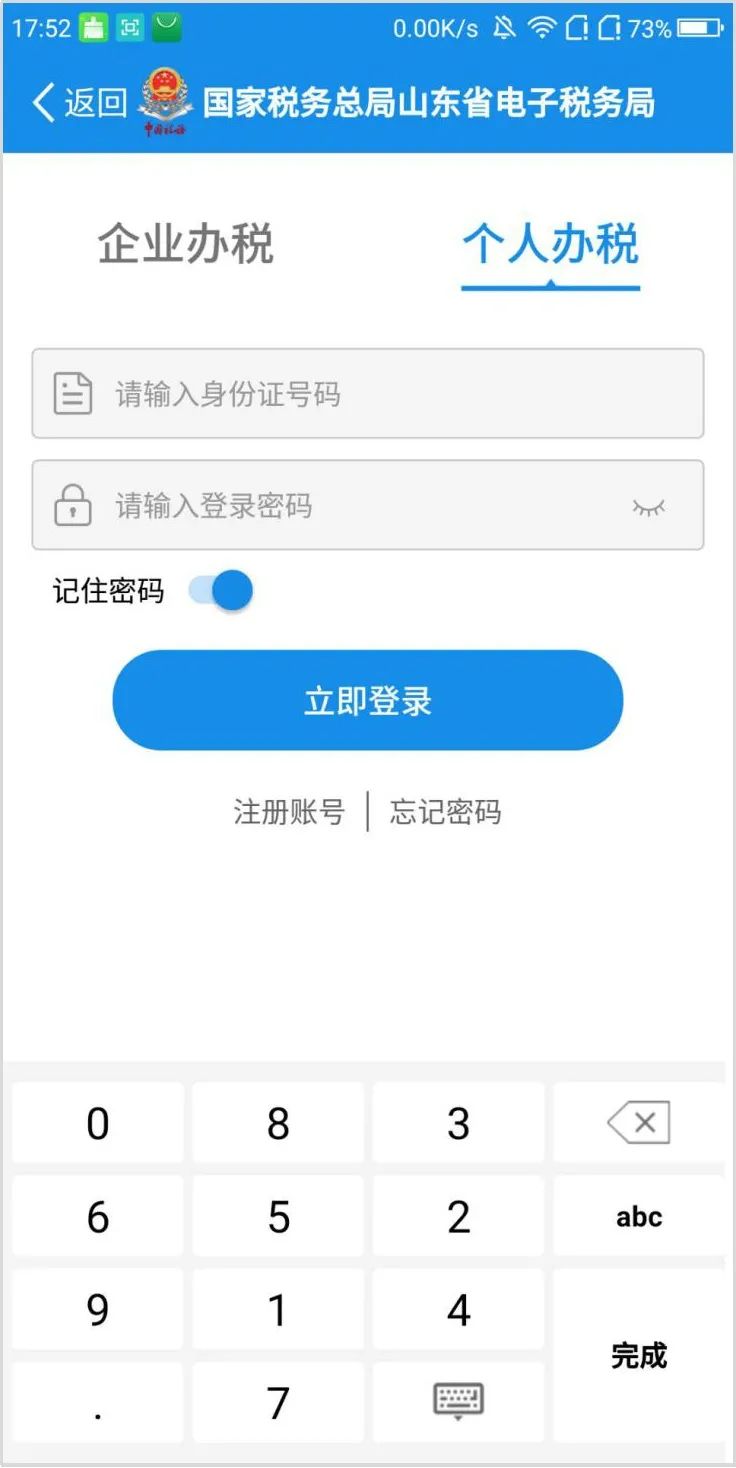The image size is (736, 1468).
Task: Turn off the 记住密码 switch
Action: (222, 591)
